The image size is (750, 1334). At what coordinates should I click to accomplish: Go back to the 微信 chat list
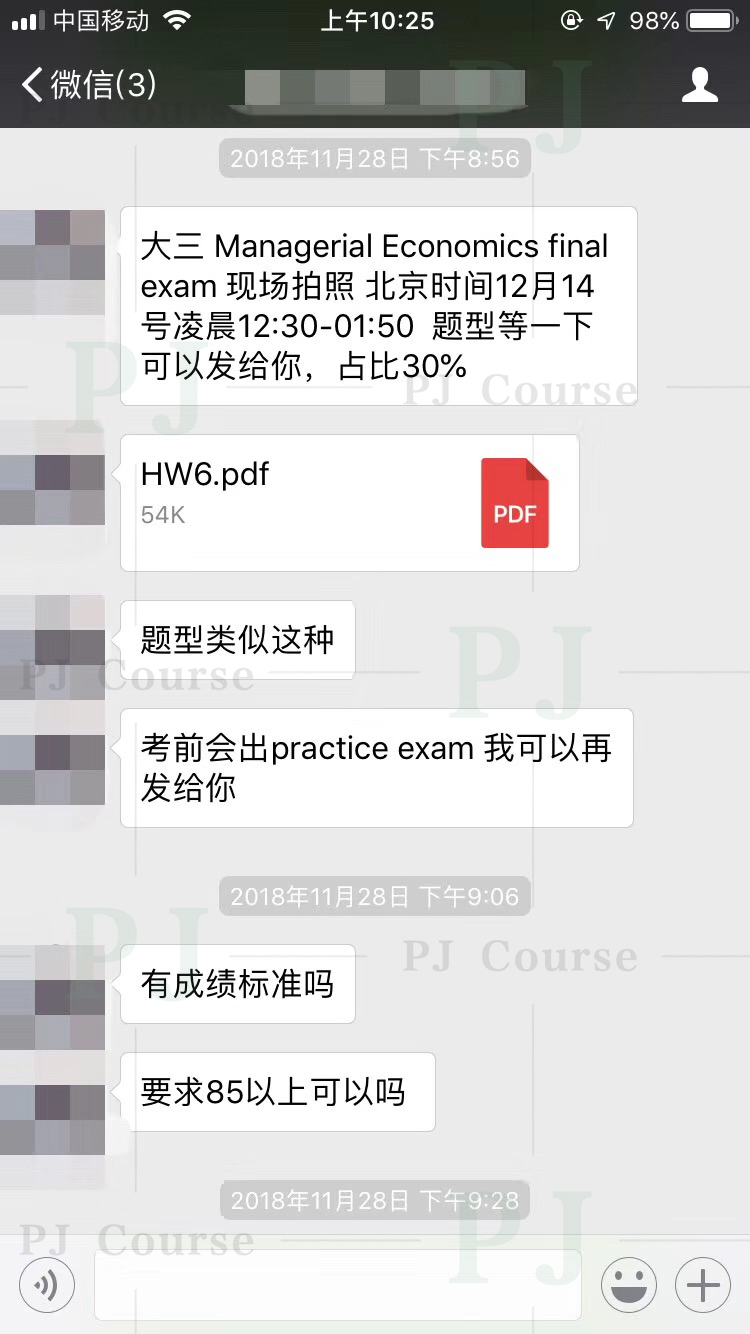pyautogui.click(x=88, y=85)
